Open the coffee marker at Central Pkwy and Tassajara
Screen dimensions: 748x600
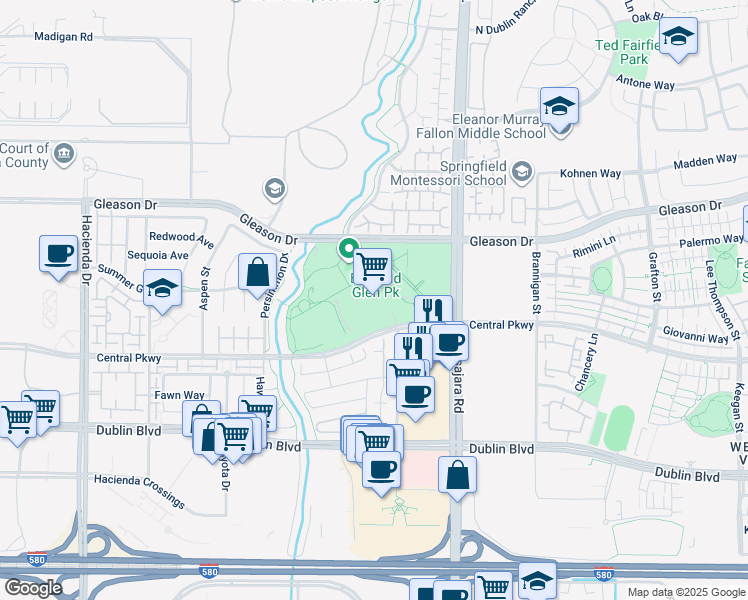[449, 343]
